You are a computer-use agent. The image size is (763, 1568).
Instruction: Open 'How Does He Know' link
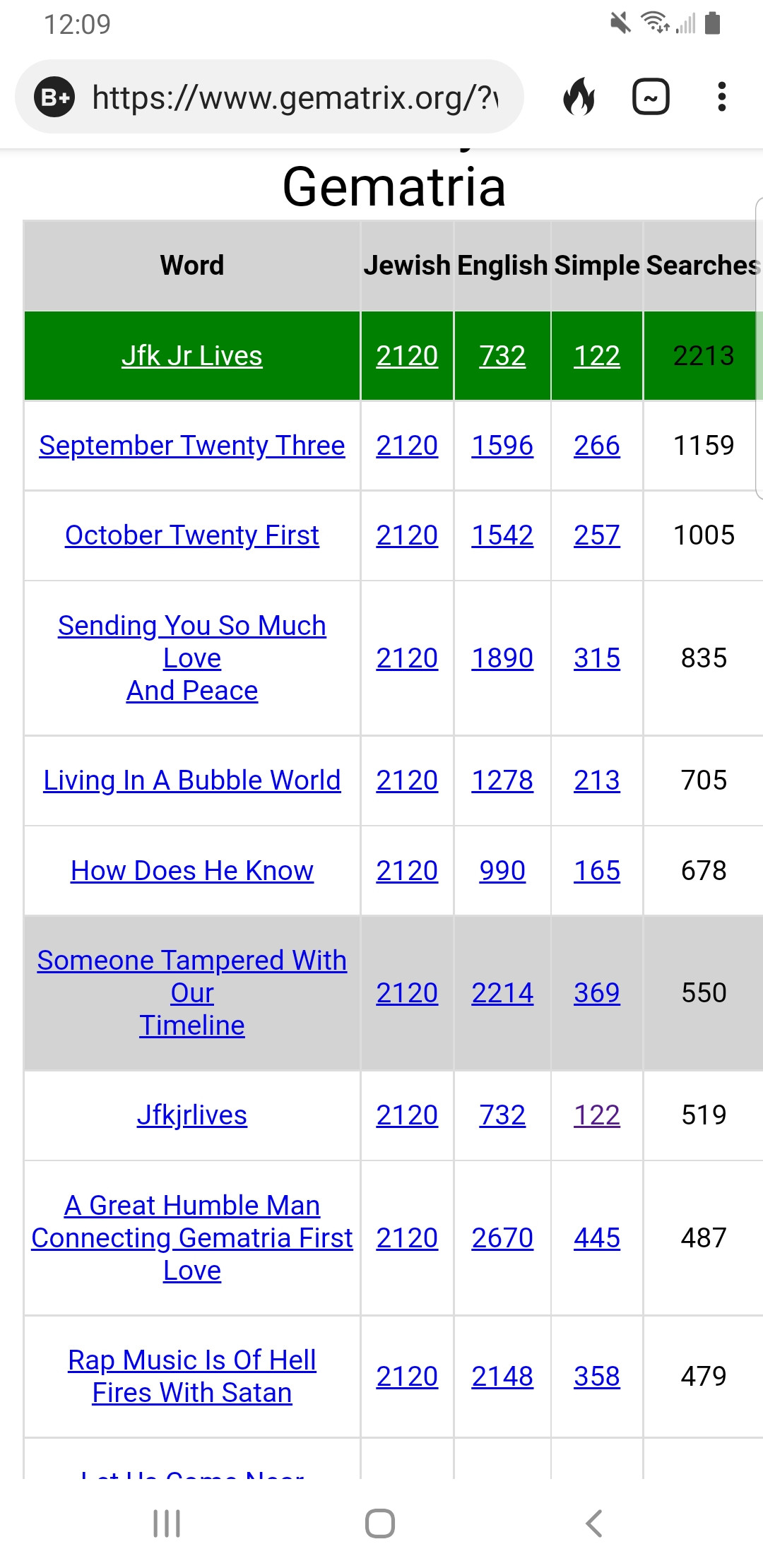click(191, 871)
